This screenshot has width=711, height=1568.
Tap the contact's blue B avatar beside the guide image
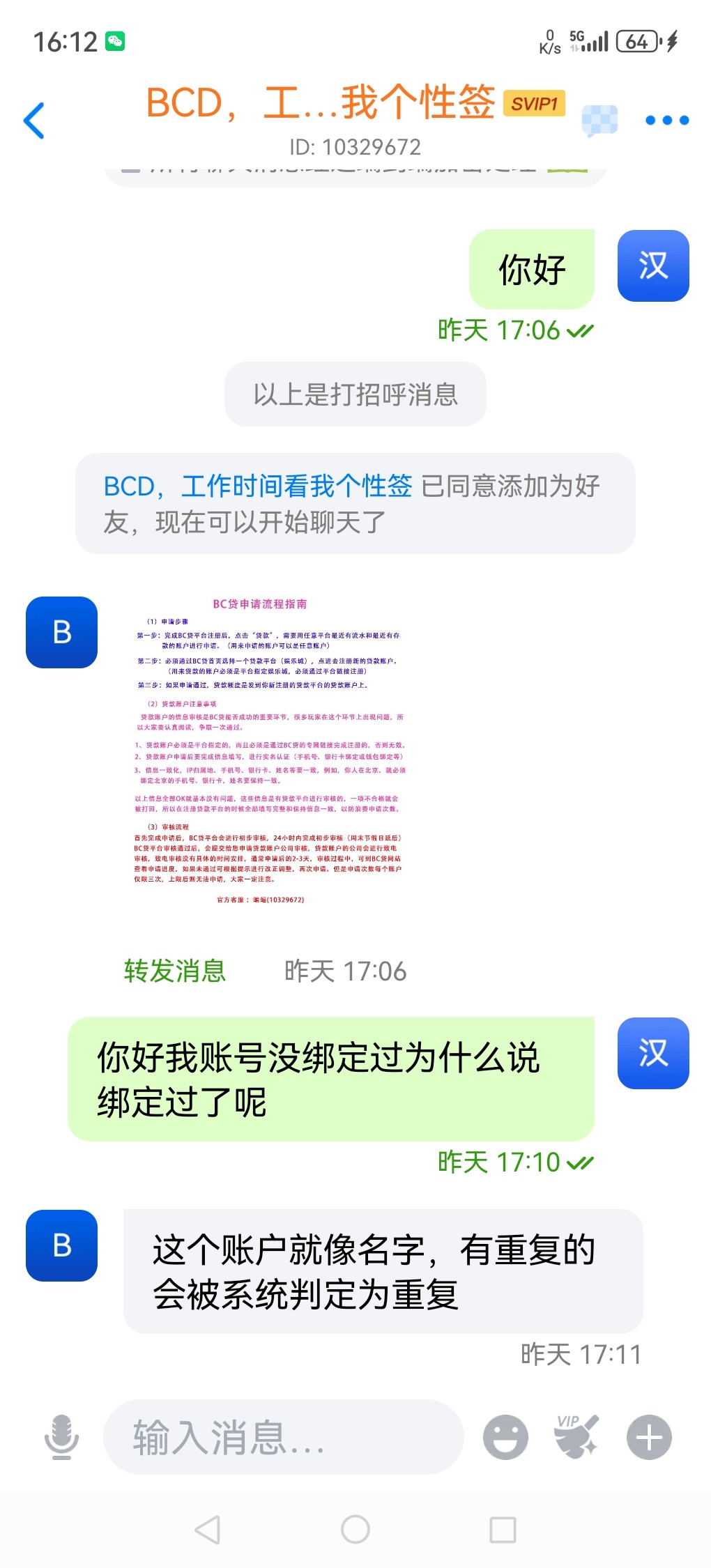pyautogui.click(x=61, y=632)
